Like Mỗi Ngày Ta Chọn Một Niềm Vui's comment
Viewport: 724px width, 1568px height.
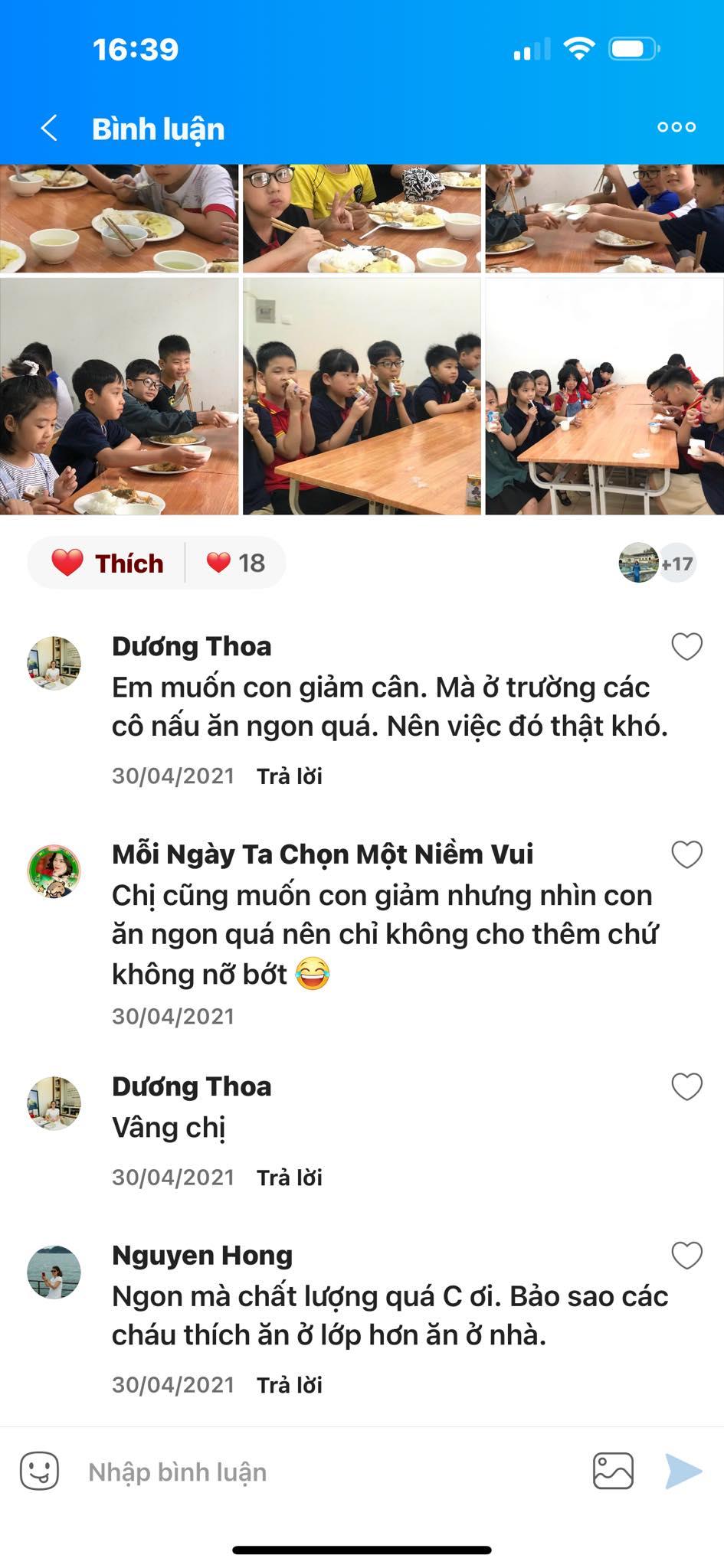(x=686, y=854)
